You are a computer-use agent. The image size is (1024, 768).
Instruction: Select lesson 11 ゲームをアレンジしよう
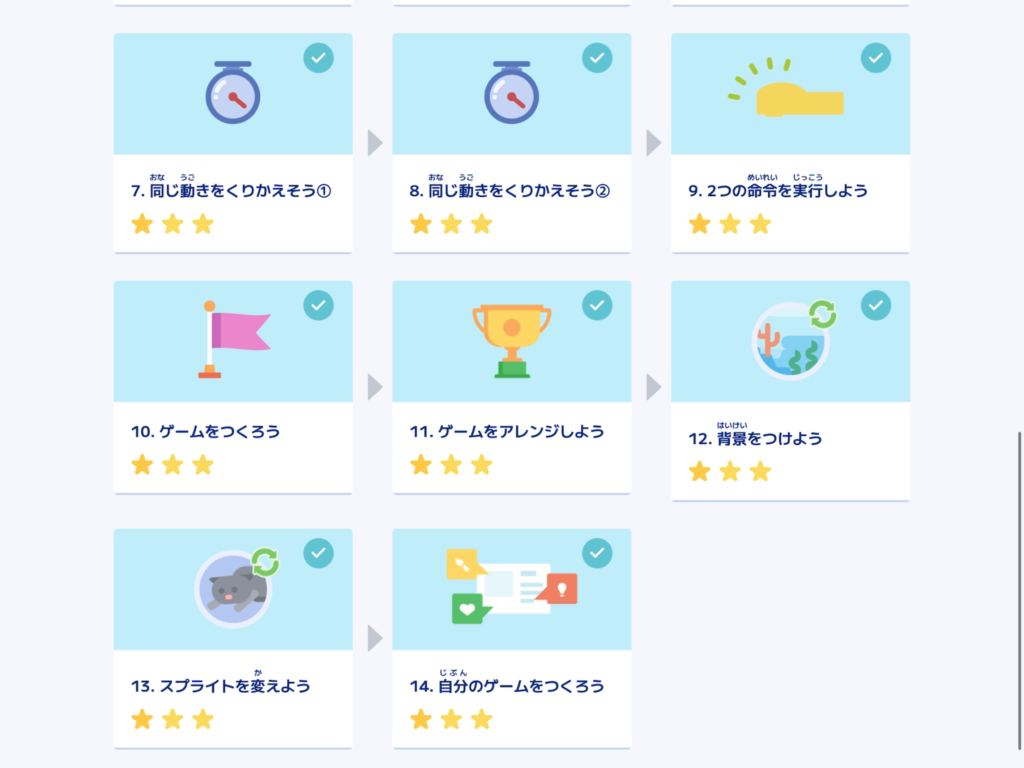tap(511, 388)
